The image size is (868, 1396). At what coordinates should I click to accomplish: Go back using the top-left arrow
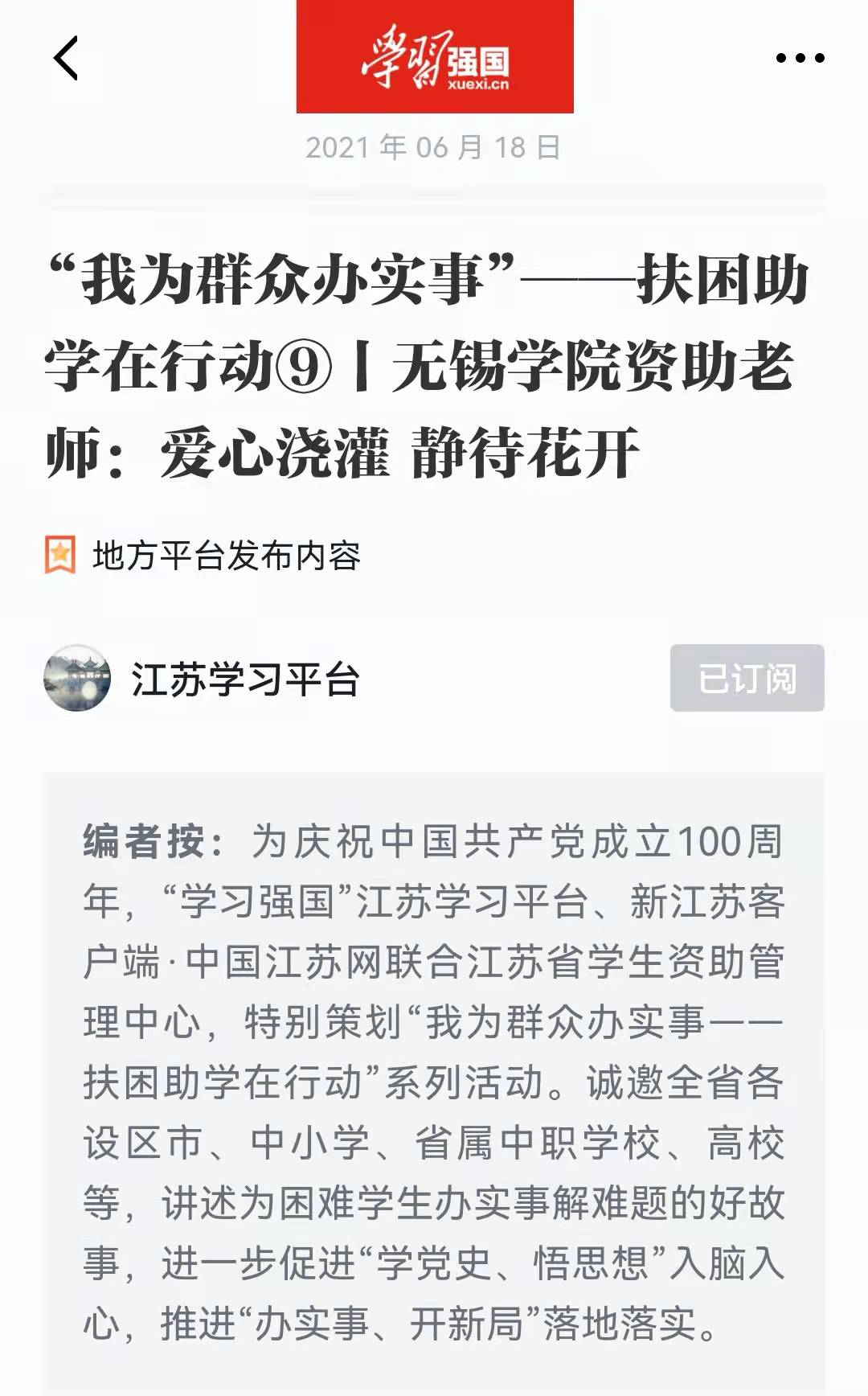coord(66,58)
